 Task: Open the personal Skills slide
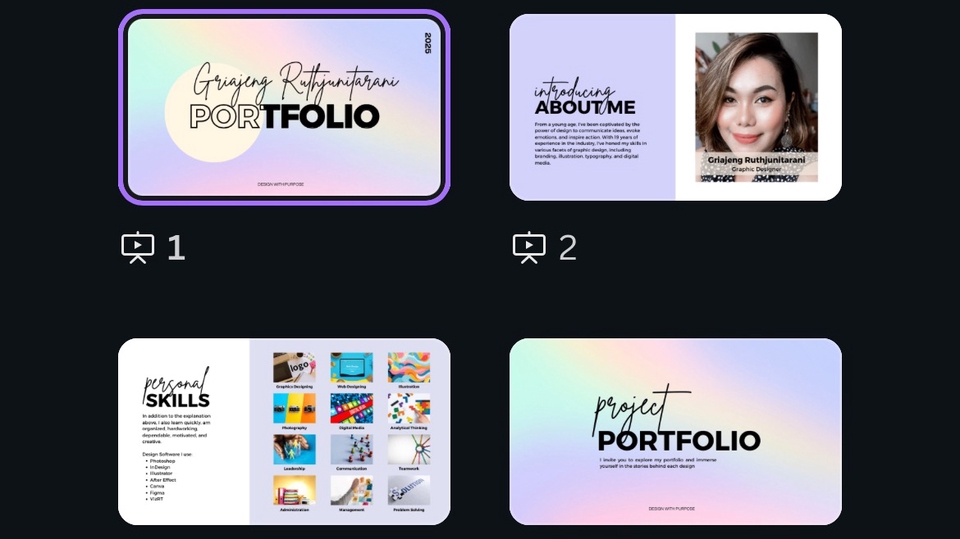284,431
